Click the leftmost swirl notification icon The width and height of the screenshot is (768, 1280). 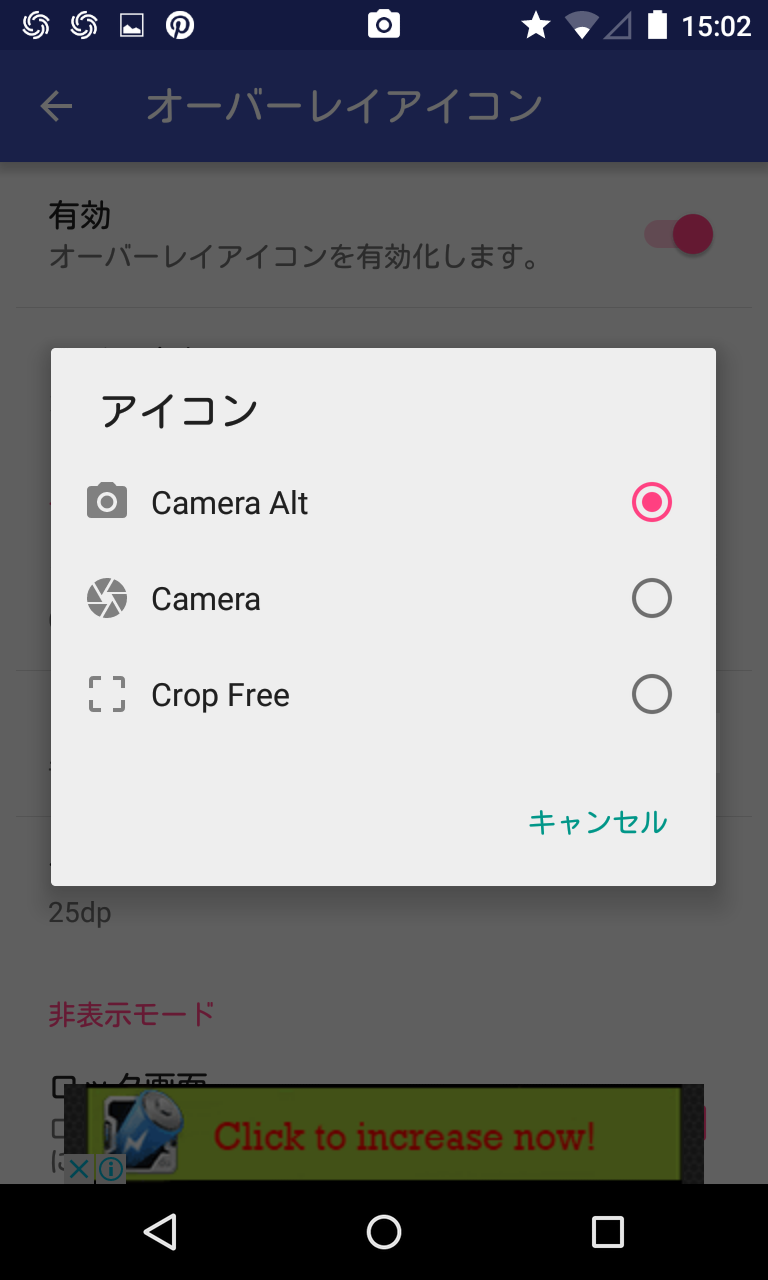coord(36,25)
